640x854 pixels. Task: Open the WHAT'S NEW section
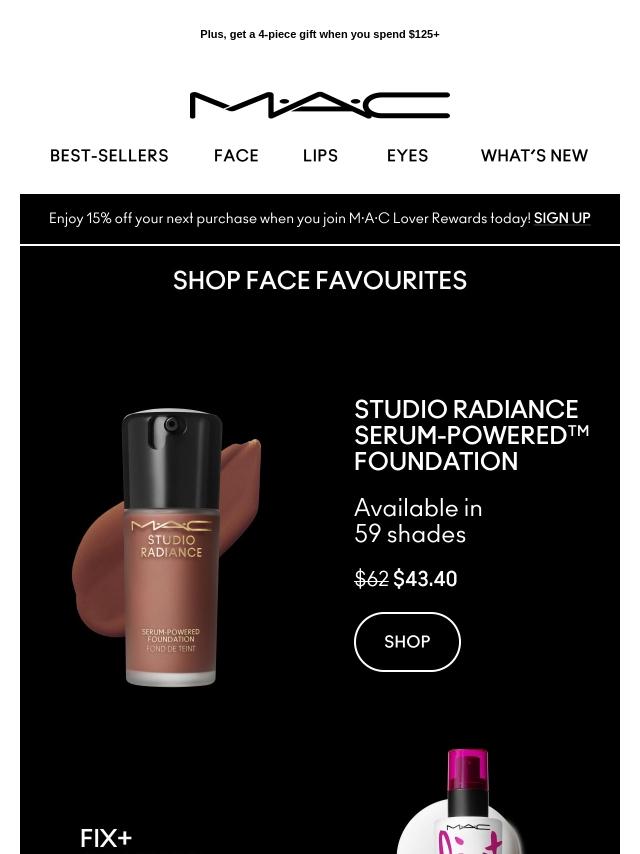tap(534, 156)
